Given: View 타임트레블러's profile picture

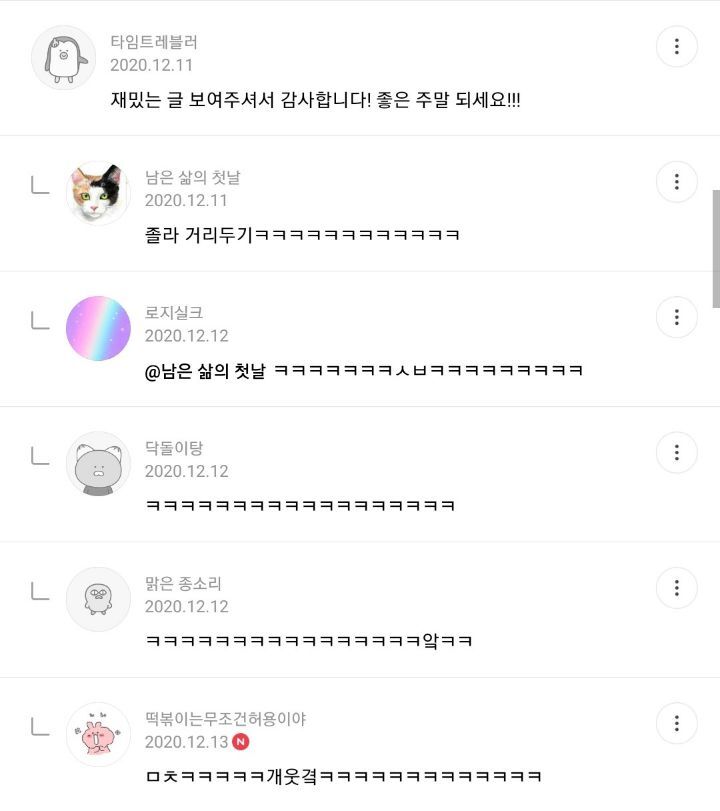Looking at the screenshot, I should (x=63, y=56).
